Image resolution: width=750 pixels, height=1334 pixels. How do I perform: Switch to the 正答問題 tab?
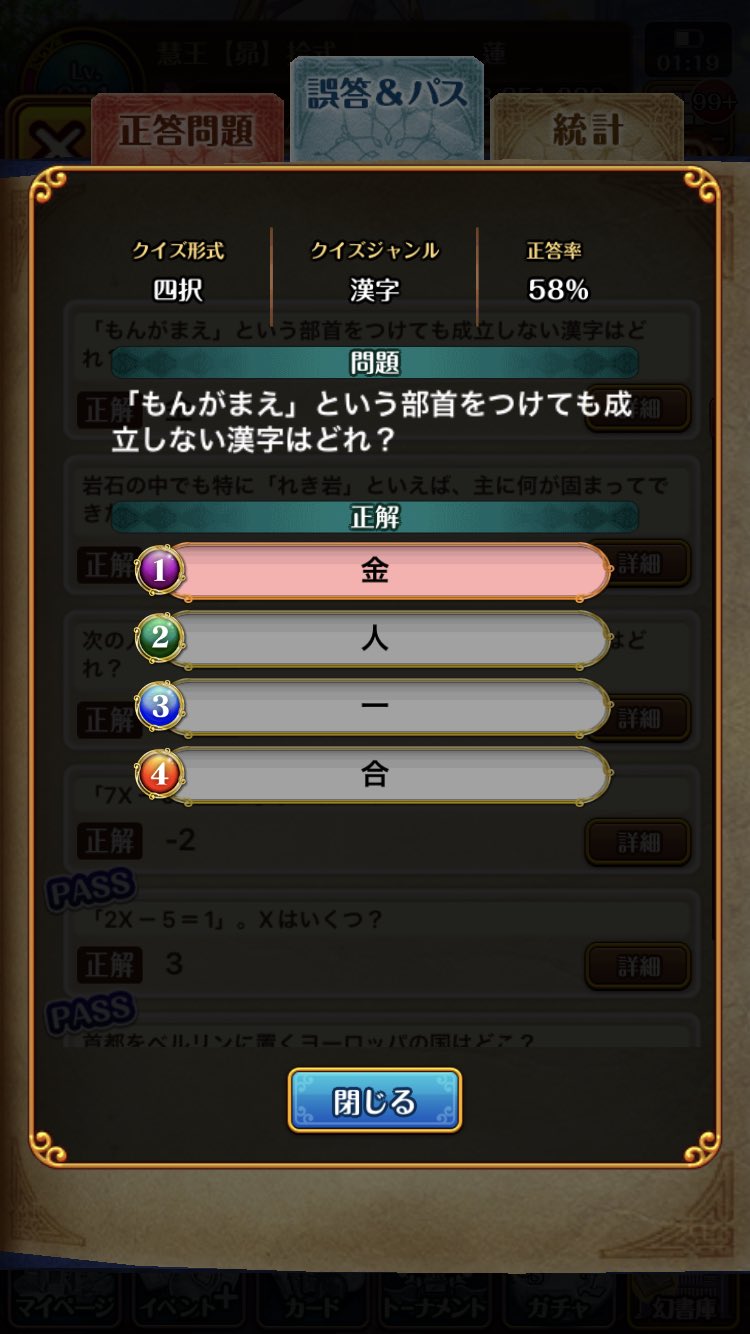click(188, 131)
